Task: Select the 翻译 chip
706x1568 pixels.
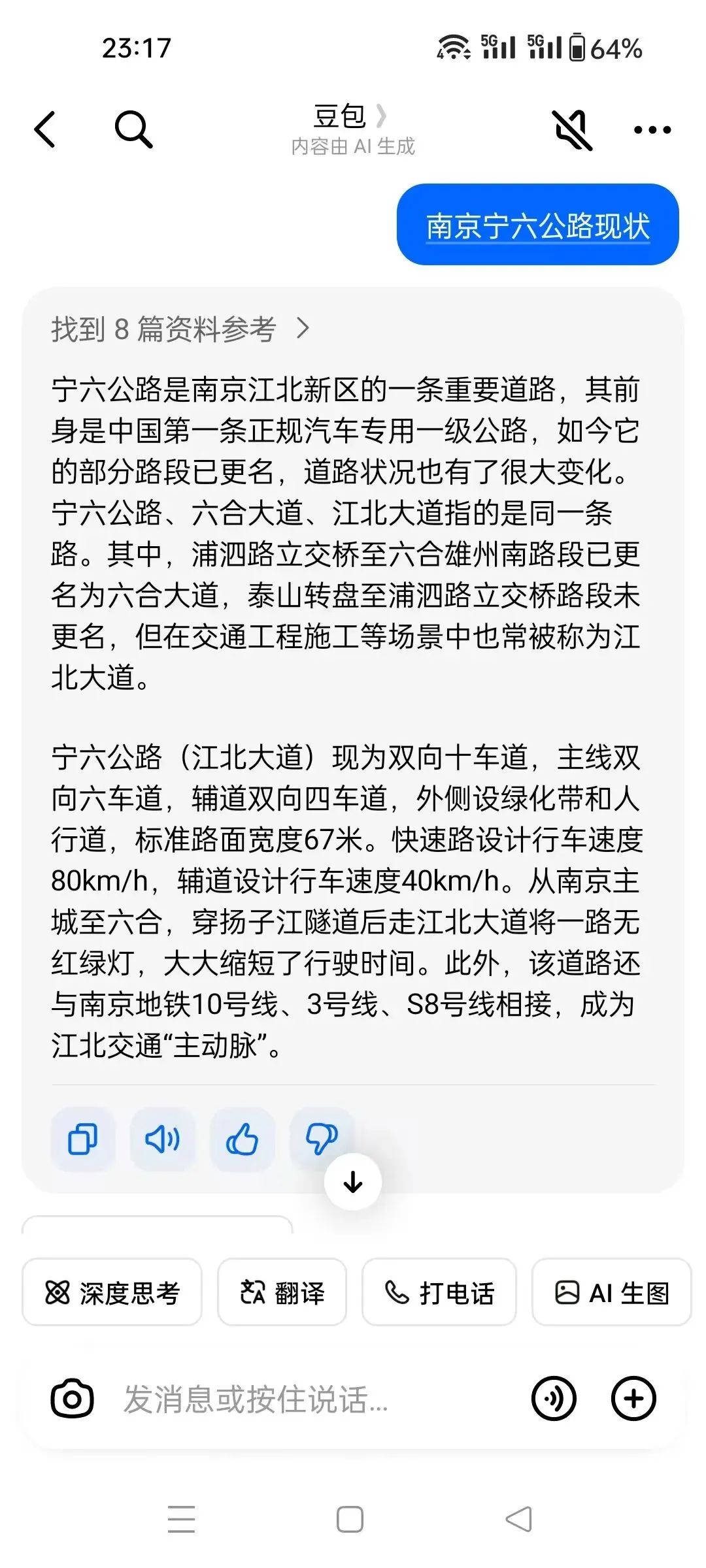Action: point(282,1292)
